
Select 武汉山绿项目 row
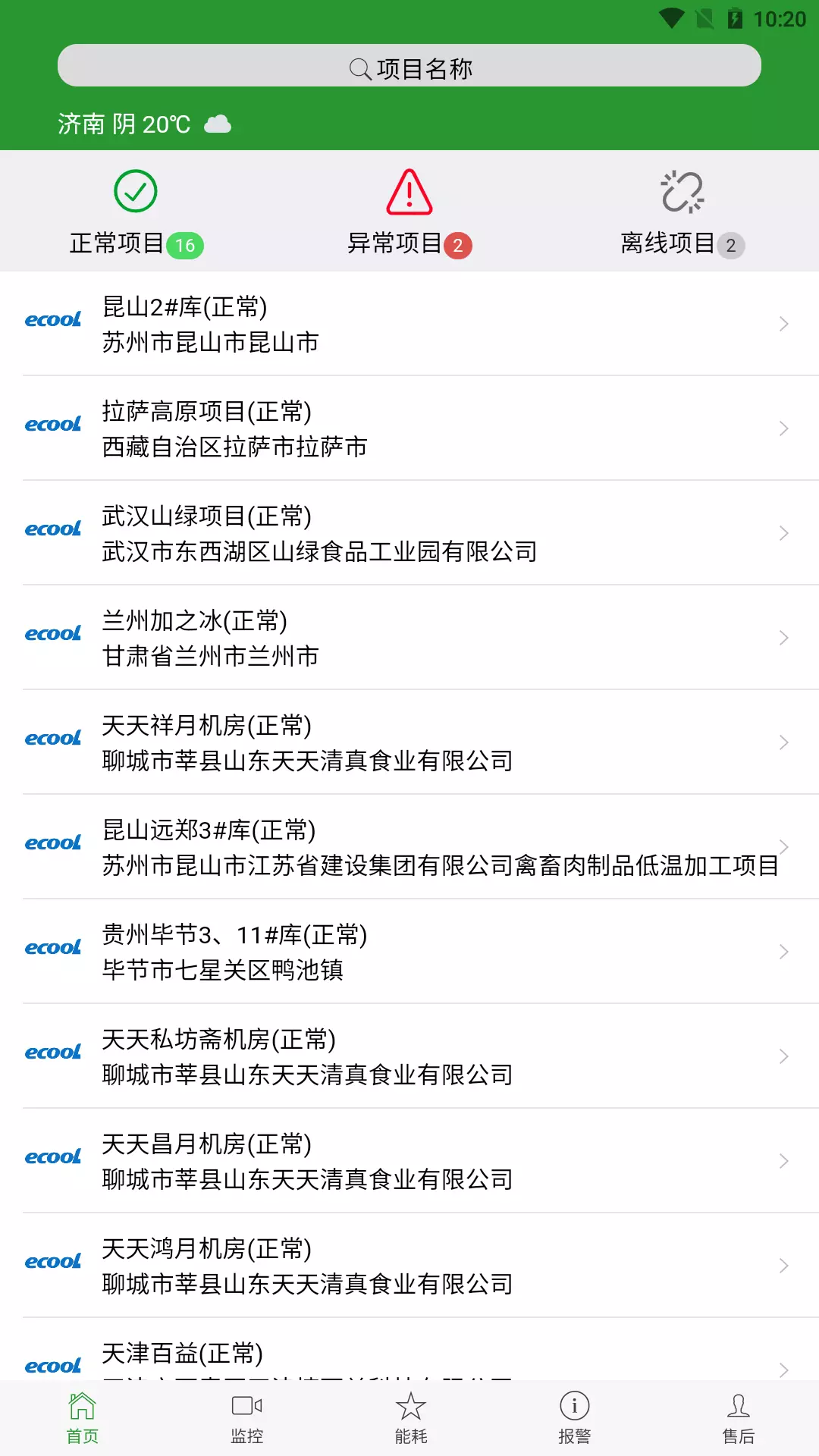click(409, 533)
